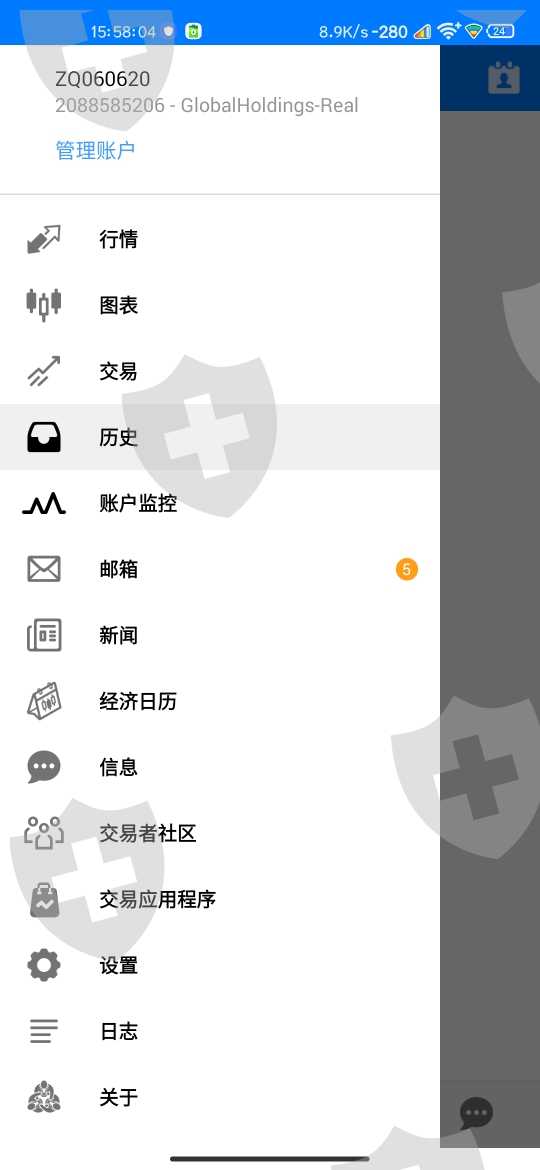Open the 关于 about page
Screen dimensions: 540x1170
coord(220,1097)
